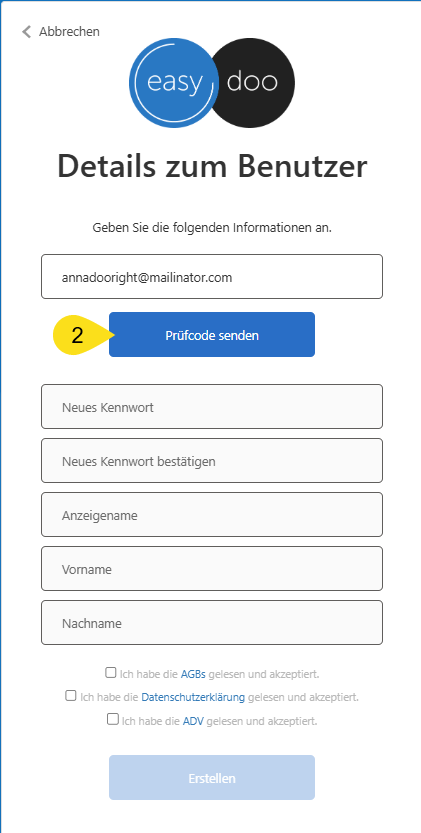This screenshot has height=833, width=421.
Task: Enter the Vorname field
Action: [x=212, y=569]
